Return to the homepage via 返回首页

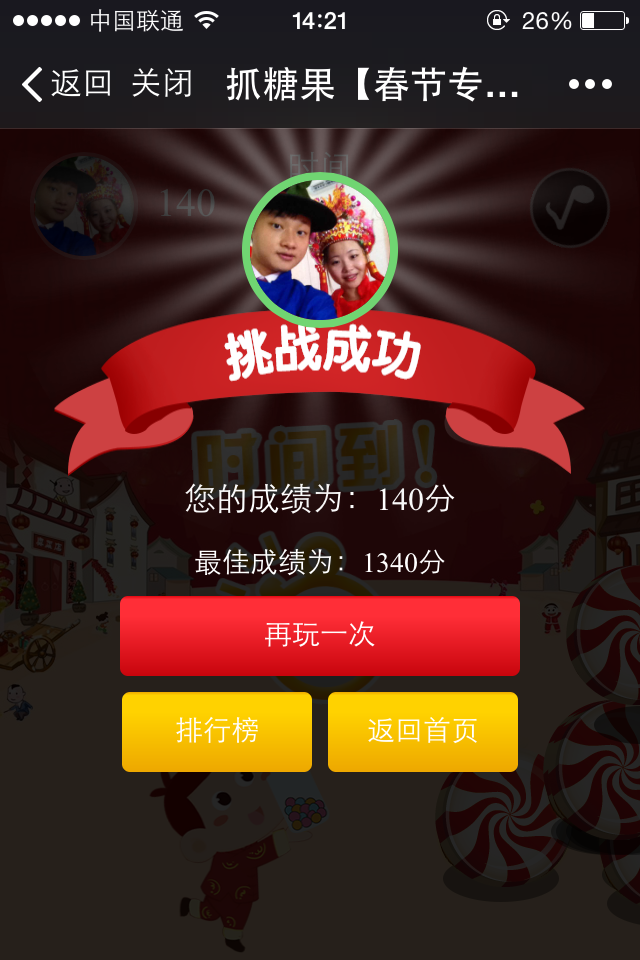click(423, 731)
